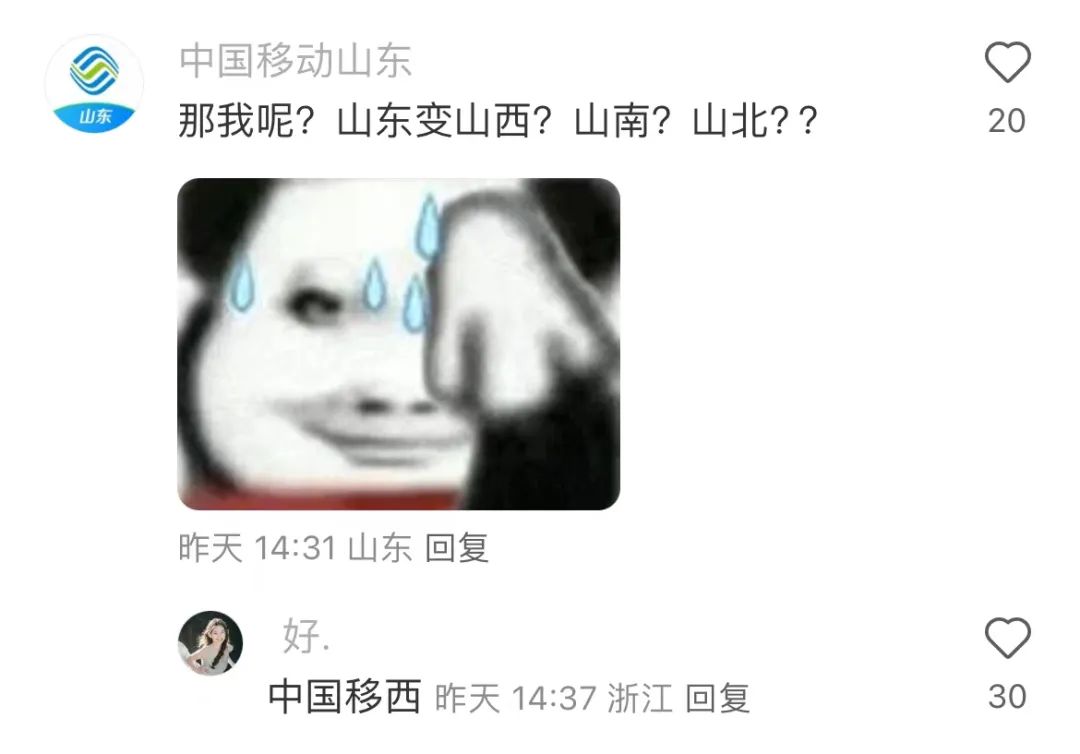Tap 回复 under the 山东 comment
The height and width of the screenshot is (754, 1080).
click(457, 548)
